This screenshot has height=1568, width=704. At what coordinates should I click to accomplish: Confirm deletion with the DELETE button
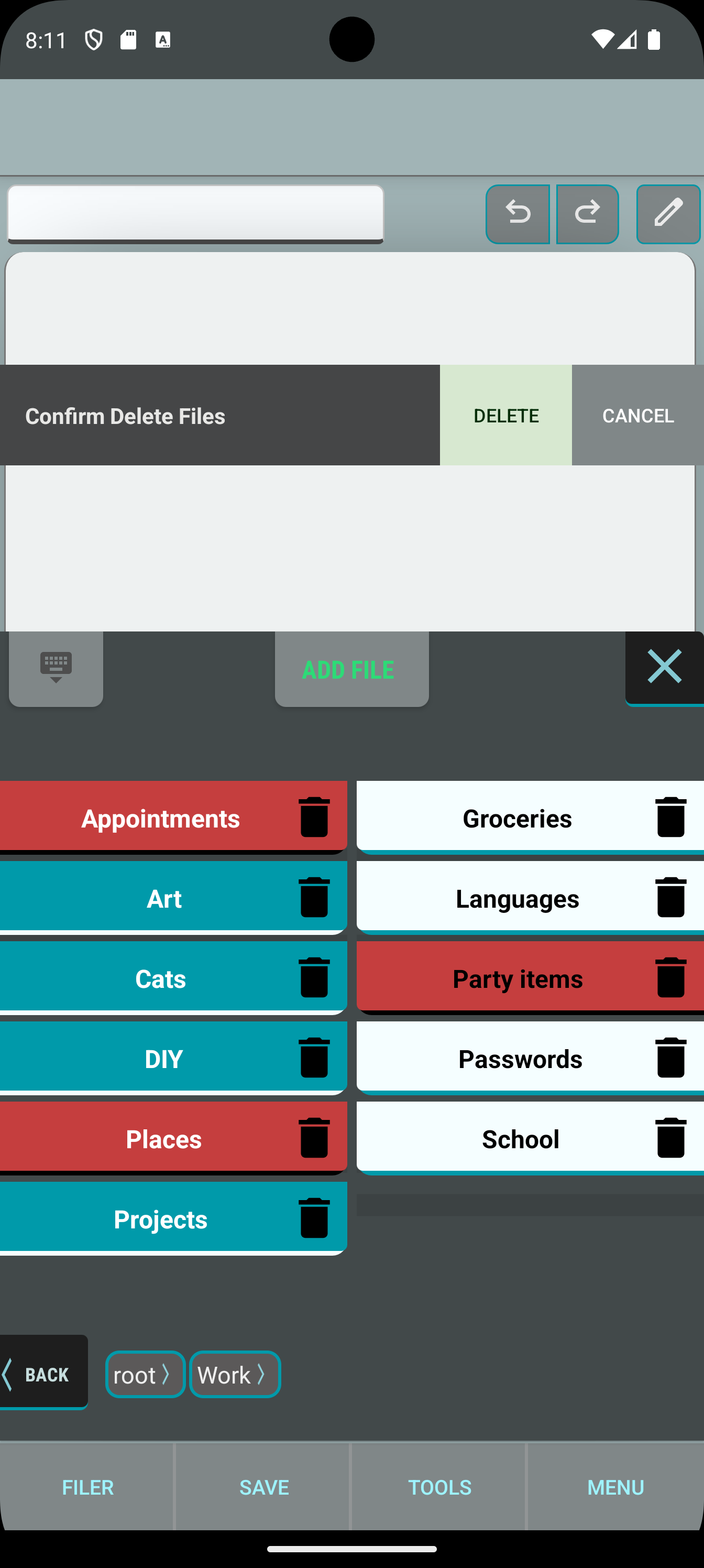coord(505,415)
